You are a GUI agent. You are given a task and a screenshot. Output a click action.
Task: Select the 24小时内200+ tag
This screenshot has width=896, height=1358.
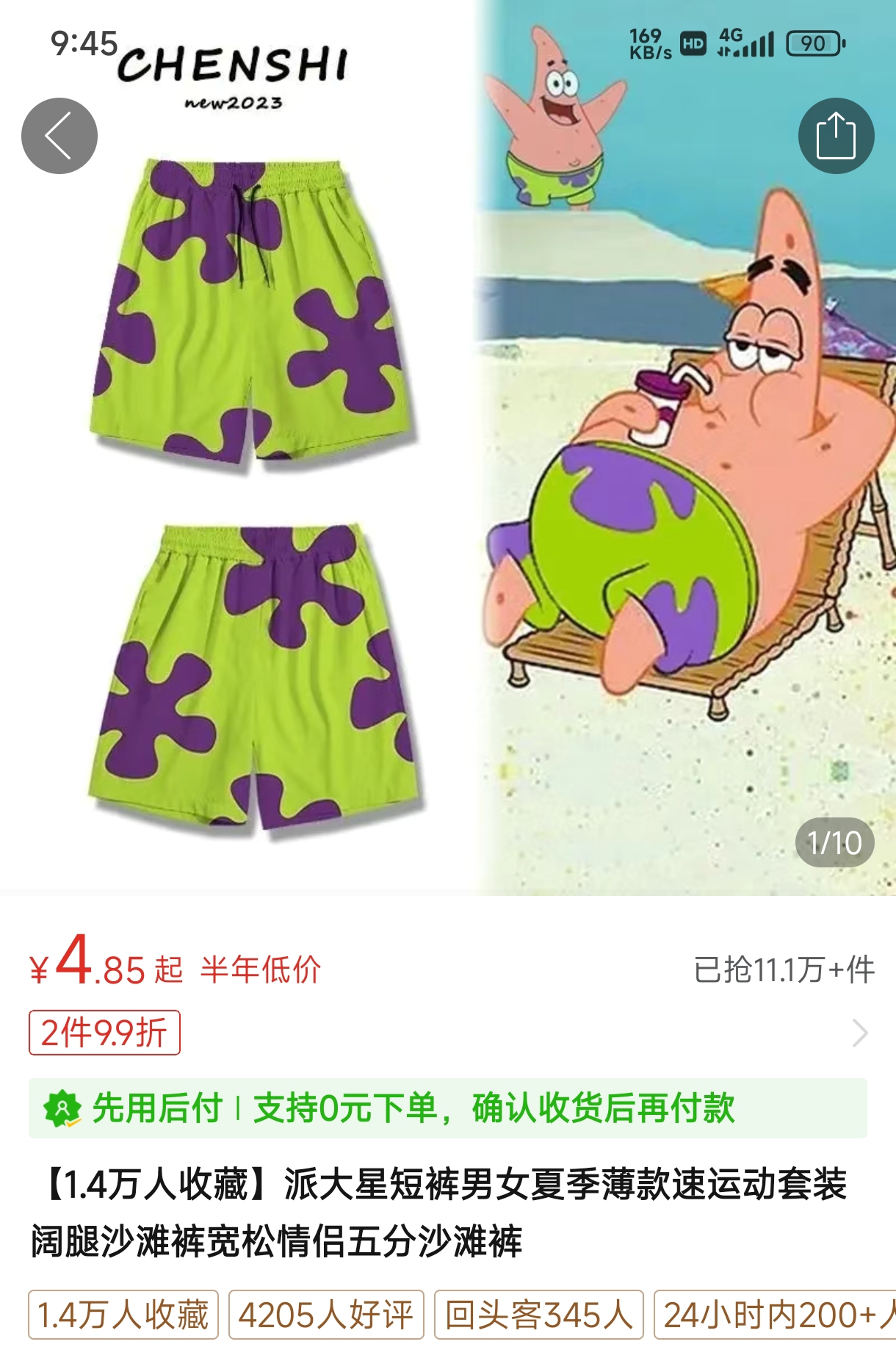(775, 1315)
